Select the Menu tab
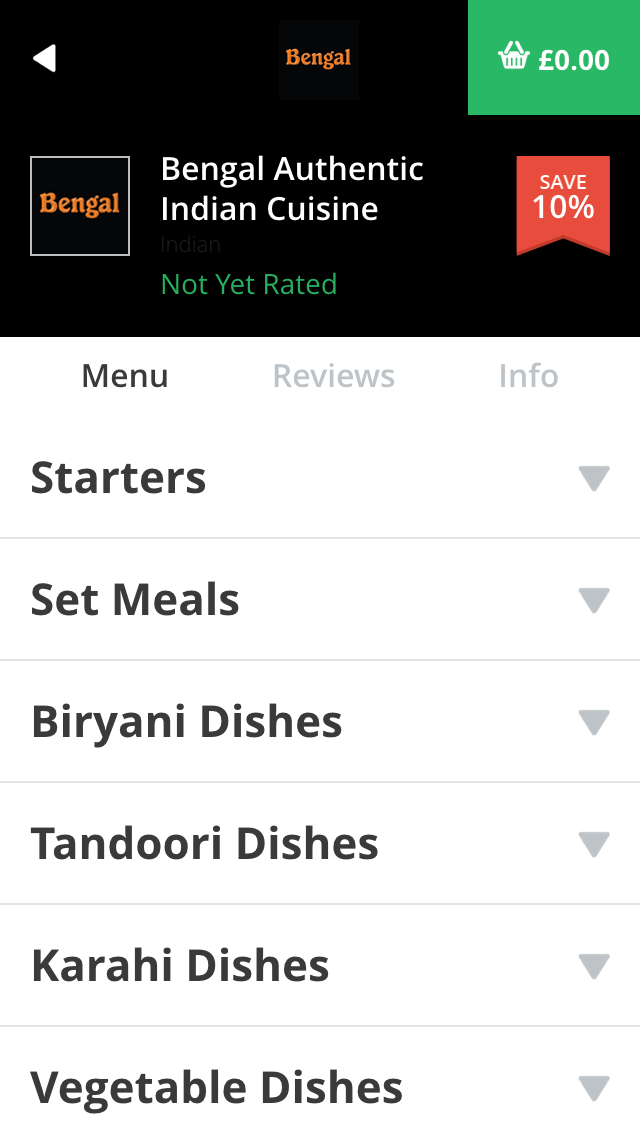Image resolution: width=640 pixels, height=1136 pixels. (125, 375)
